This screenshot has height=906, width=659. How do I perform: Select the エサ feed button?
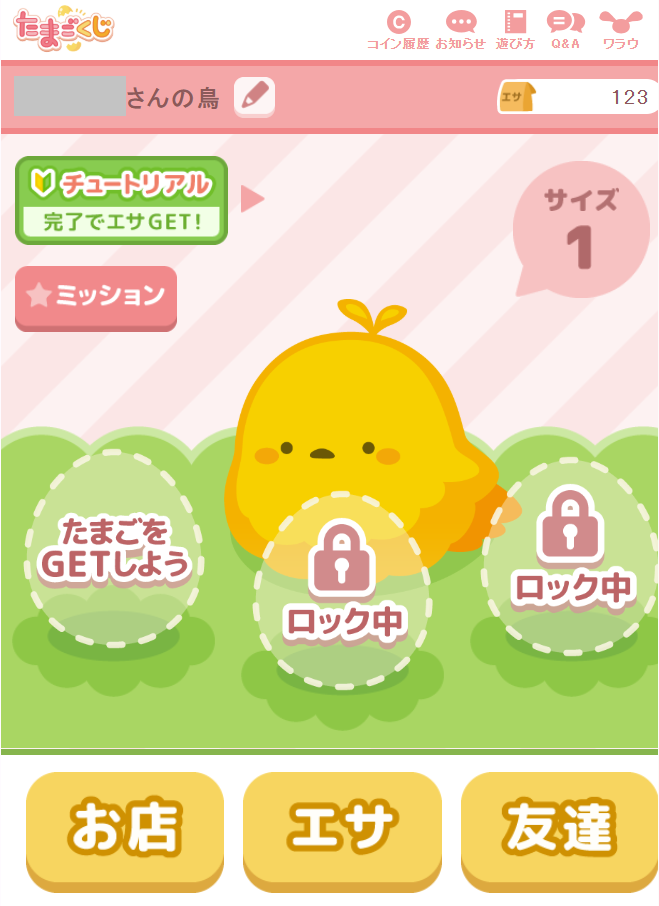[342, 829]
